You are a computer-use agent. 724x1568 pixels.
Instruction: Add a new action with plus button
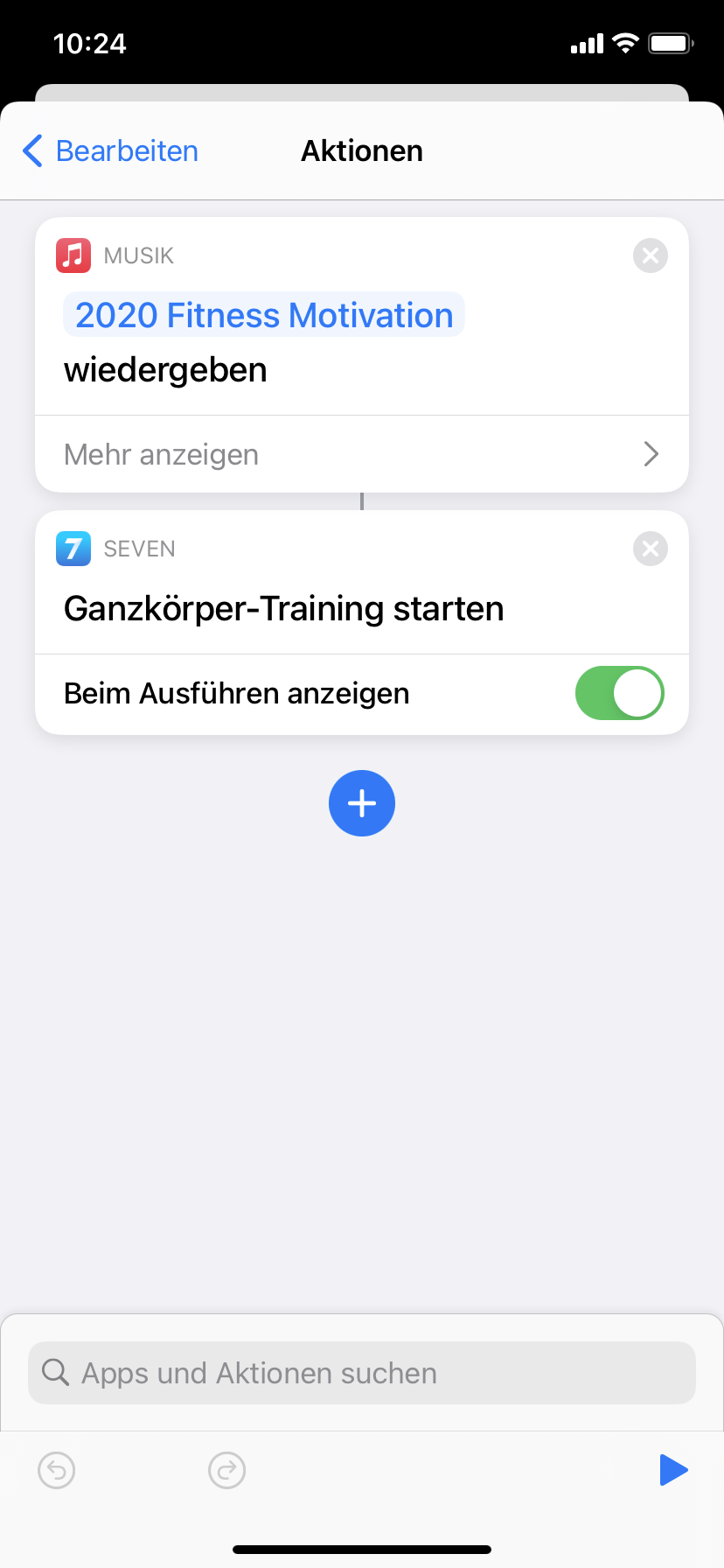(x=362, y=803)
